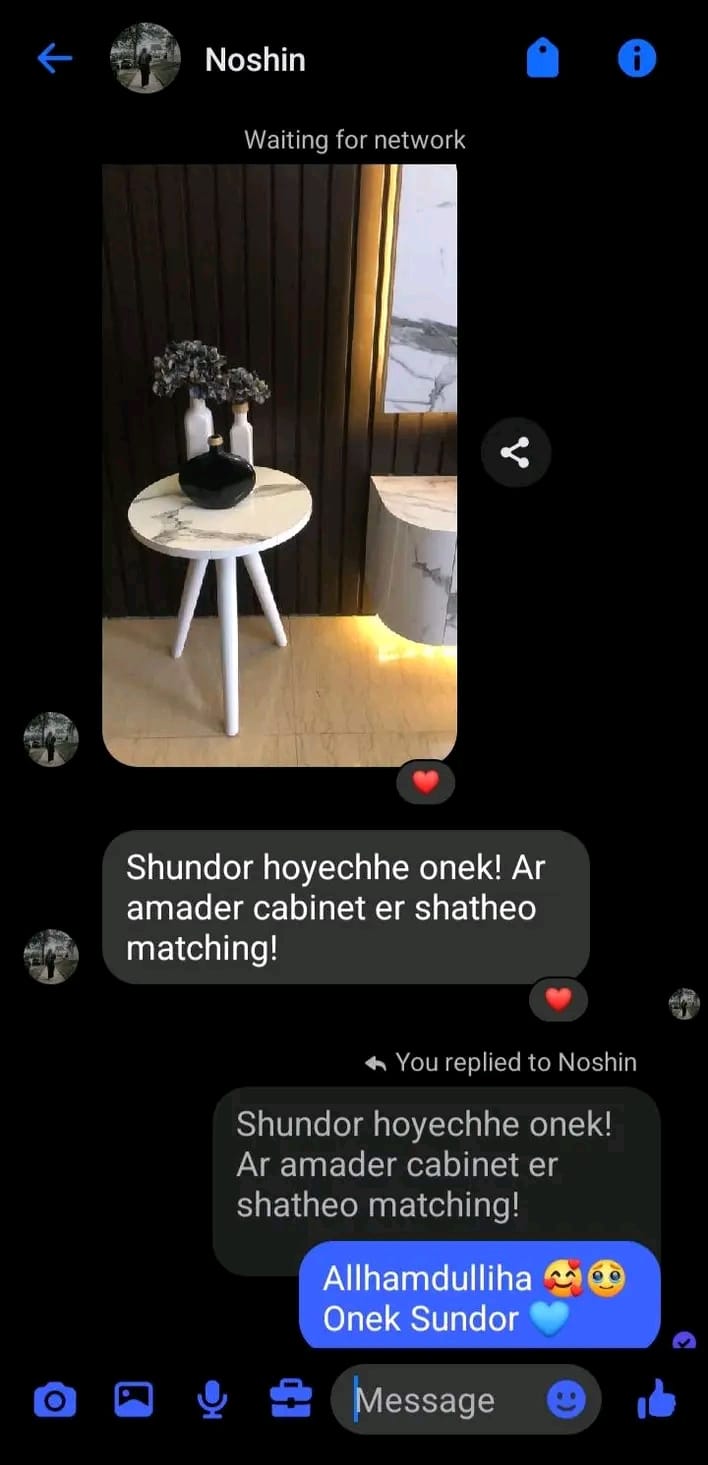View heart reaction on the 'Shundor hoyechhe' message
The height and width of the screenshot is (1465, 708).
click(558, 999)
